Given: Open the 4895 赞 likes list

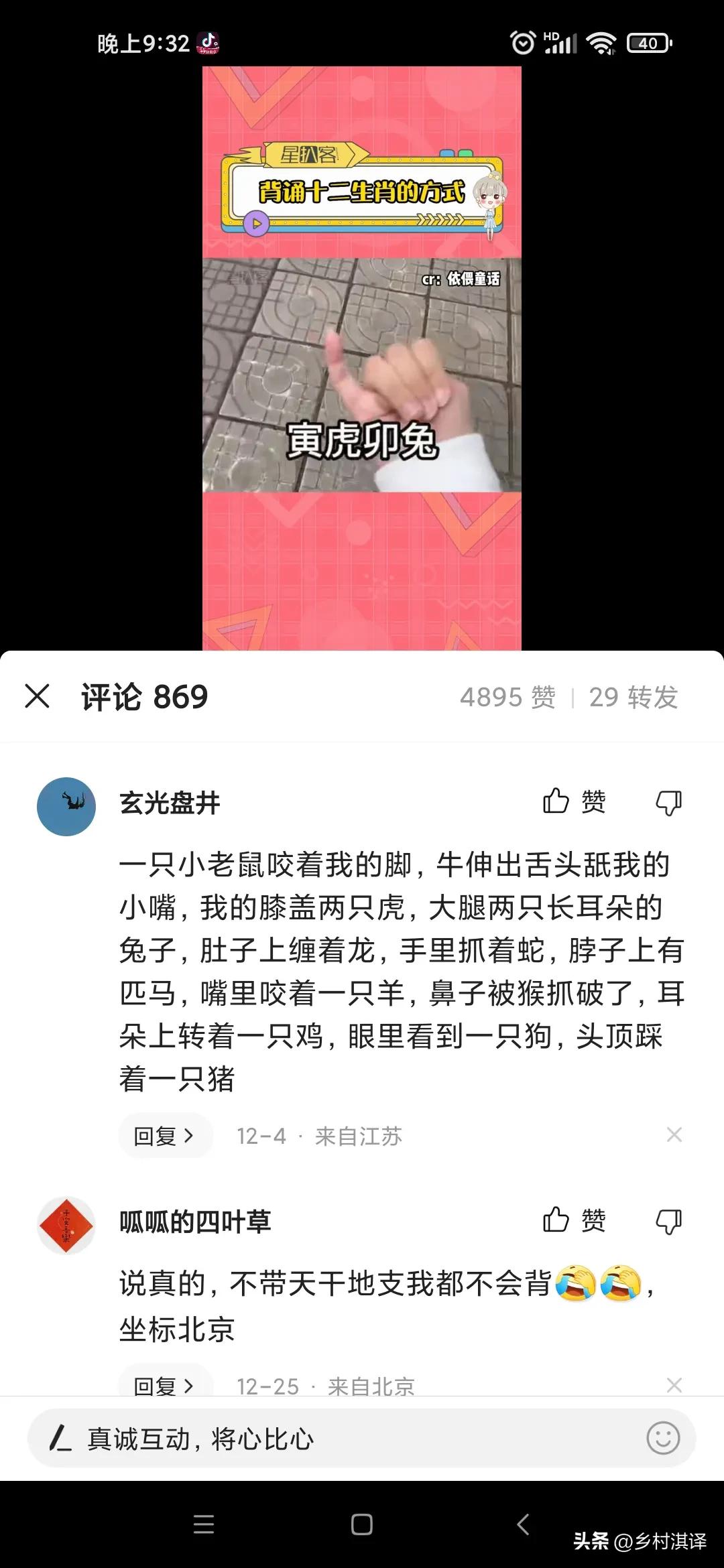Looking at the screenshot, I should tap(506, 697).
